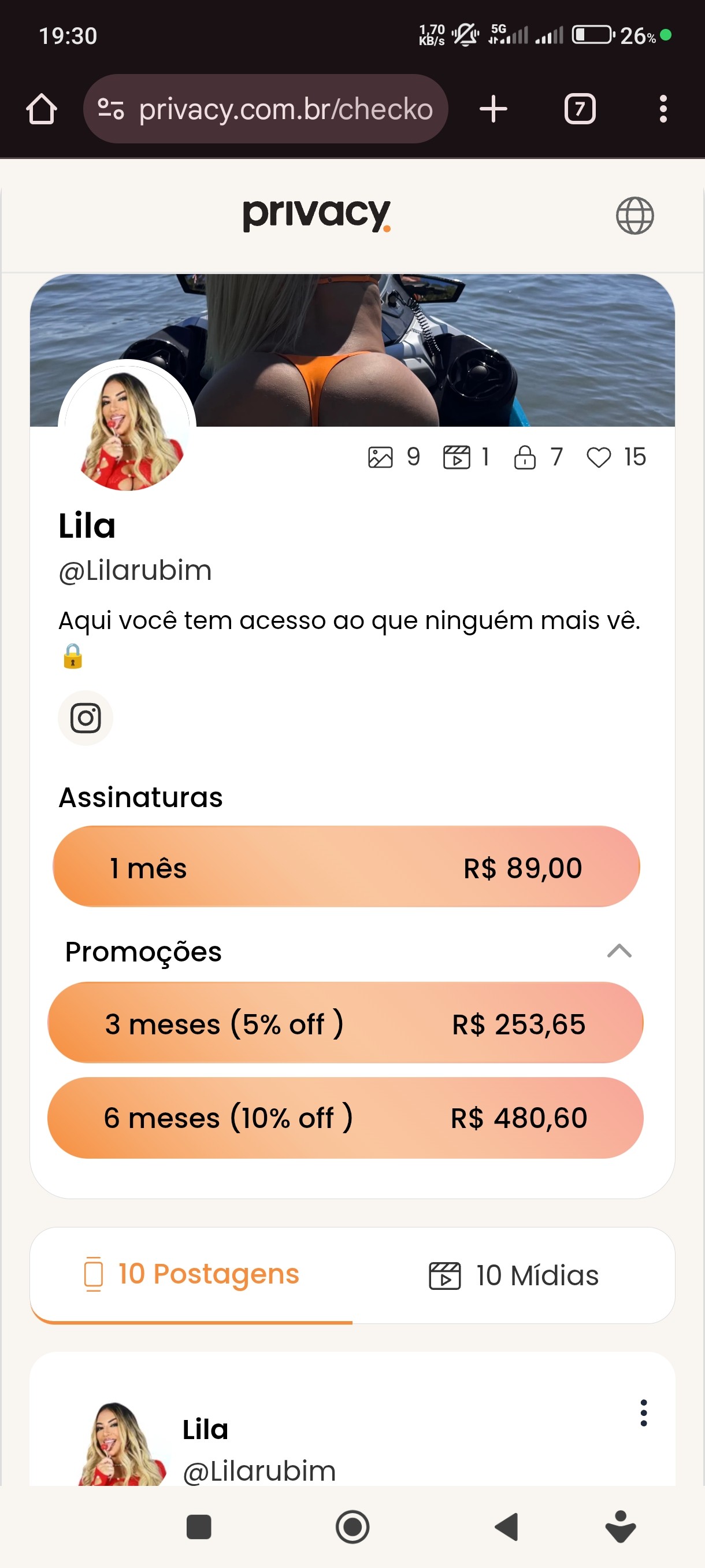The width and height of the screenshot is (705, 1568).
Task: Select the 1 mês R$ 89,00 subscription
Action: coord(346,867)
